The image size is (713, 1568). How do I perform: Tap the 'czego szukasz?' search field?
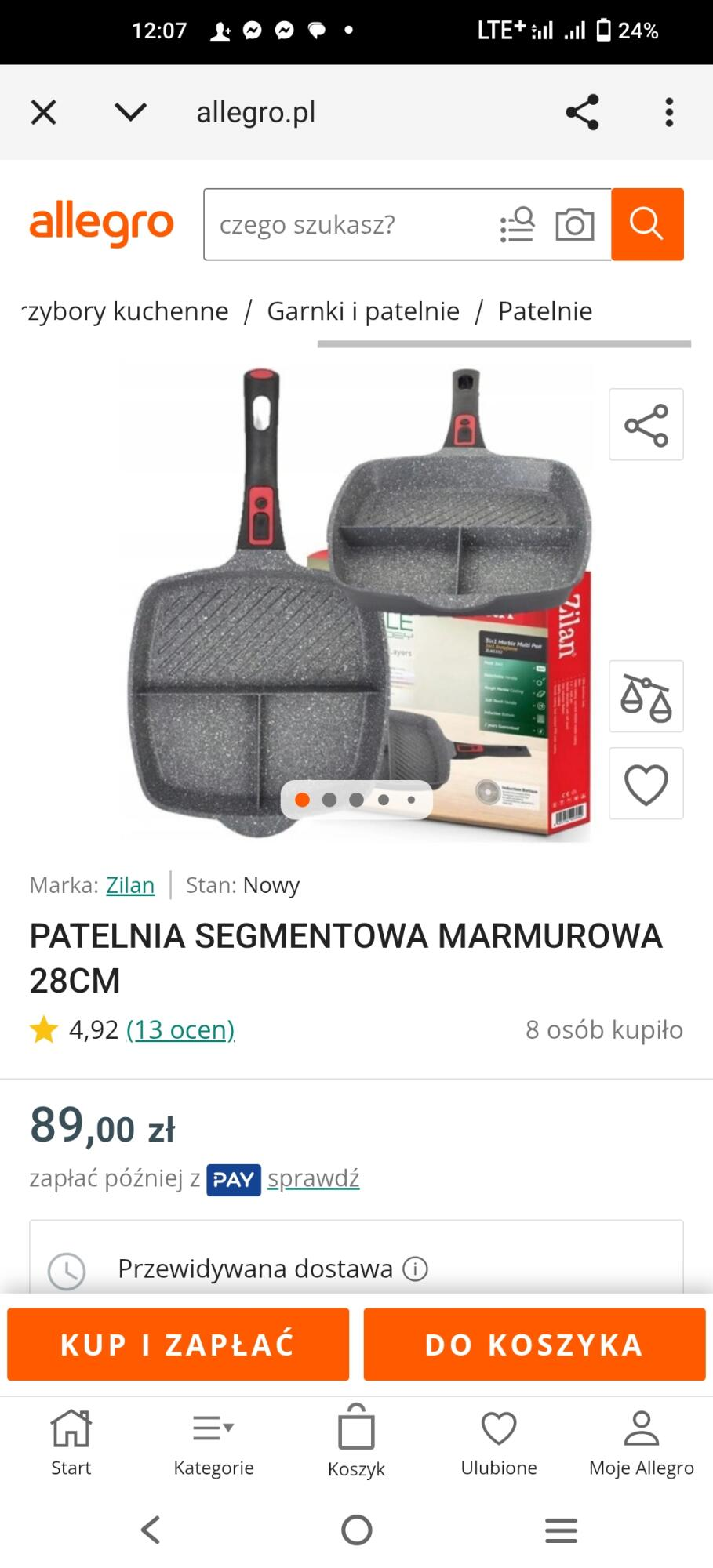345,225
